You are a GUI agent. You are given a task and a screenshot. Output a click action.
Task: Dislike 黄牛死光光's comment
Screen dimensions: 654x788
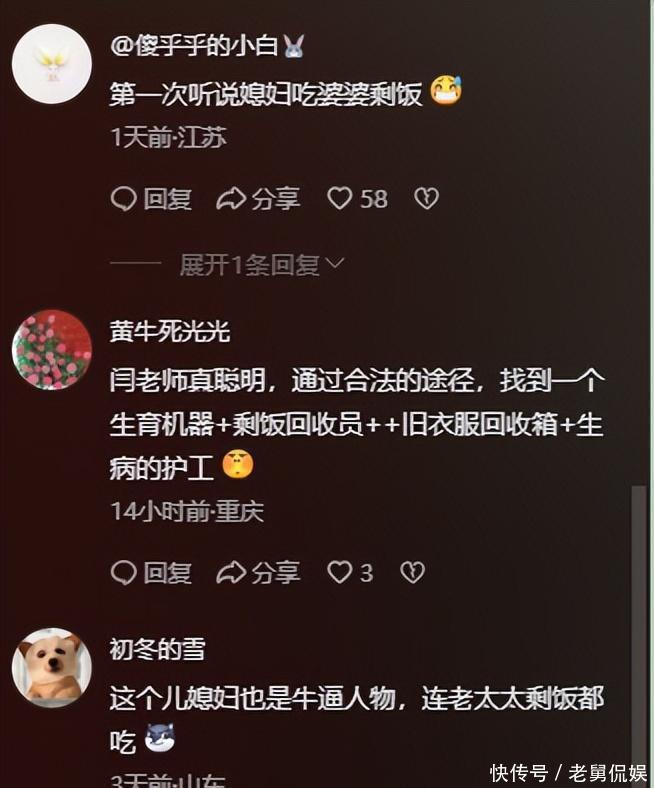(412, 573)
